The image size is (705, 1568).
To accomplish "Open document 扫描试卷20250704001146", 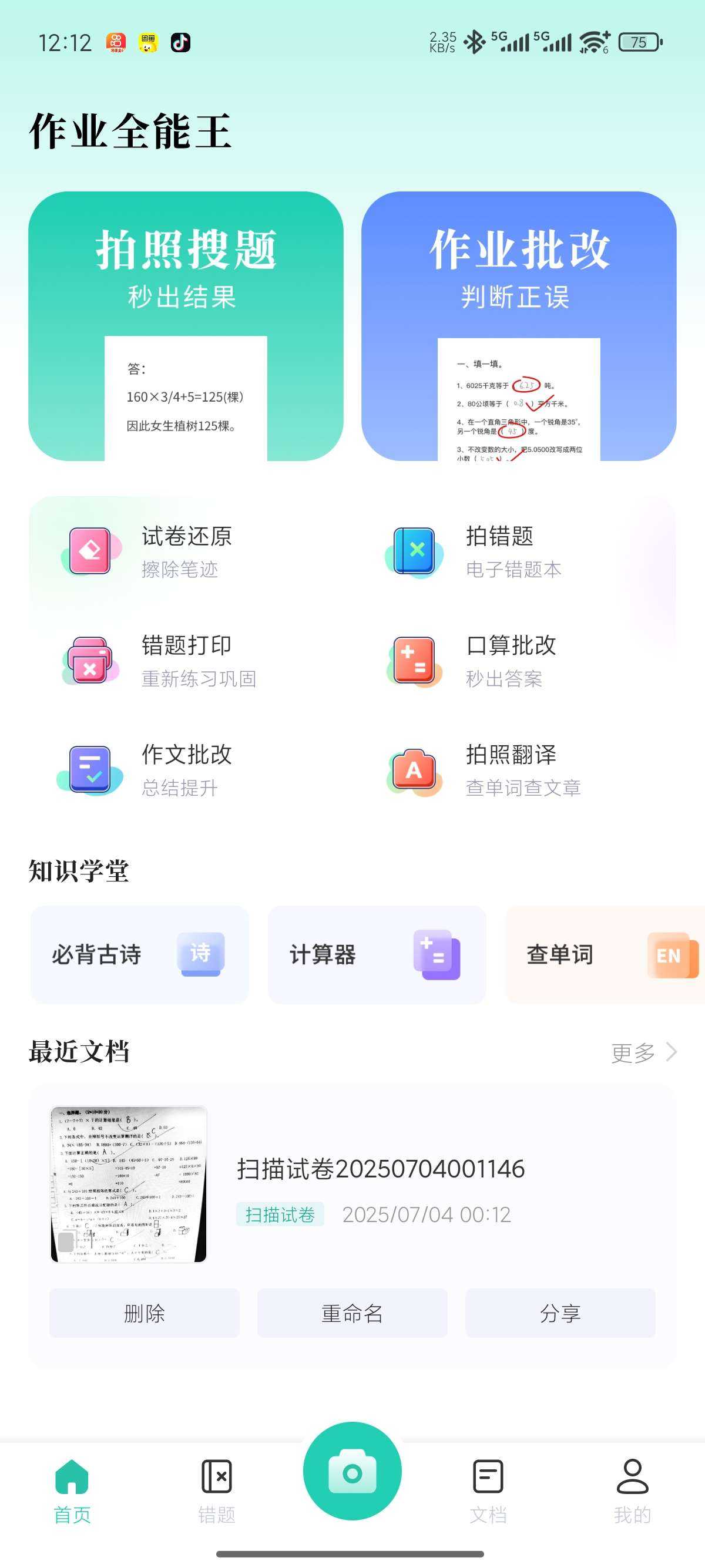I will point(380,1169).
